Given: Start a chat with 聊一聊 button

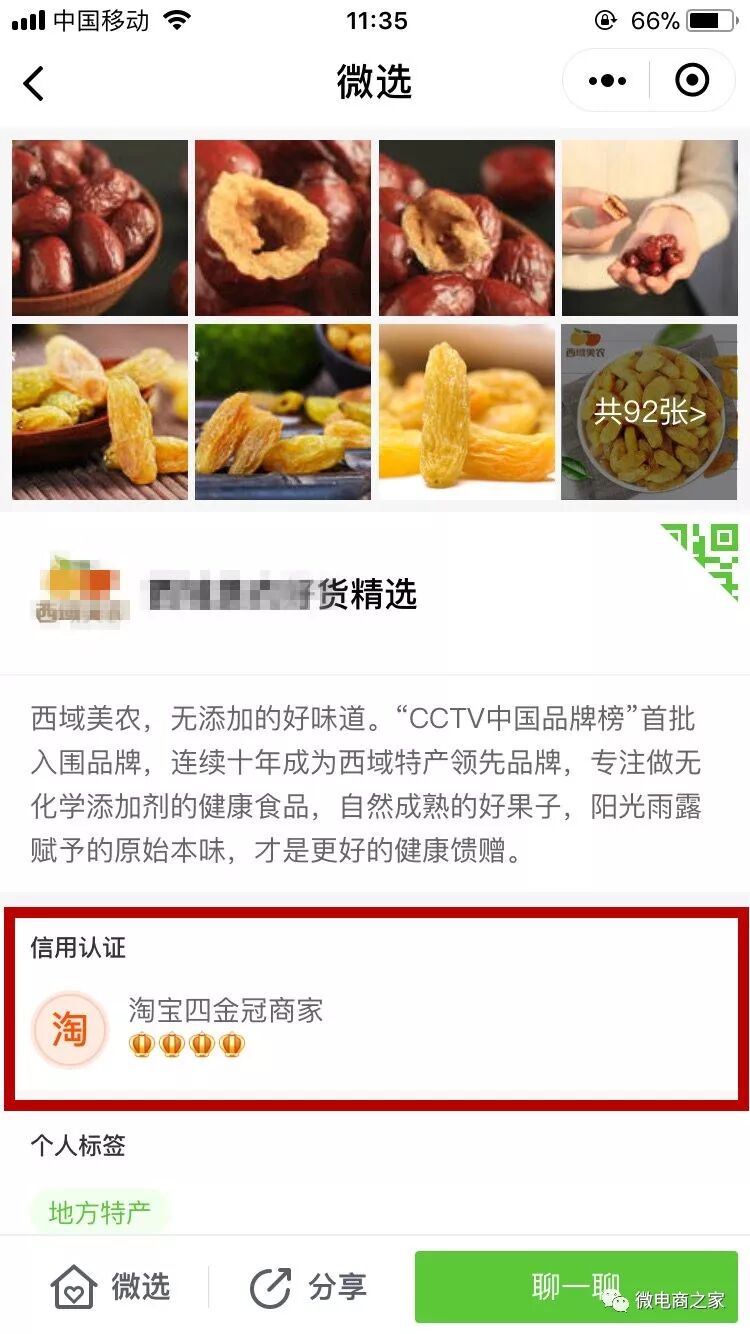Looking at the screenshot, I should click(576, 1286).
